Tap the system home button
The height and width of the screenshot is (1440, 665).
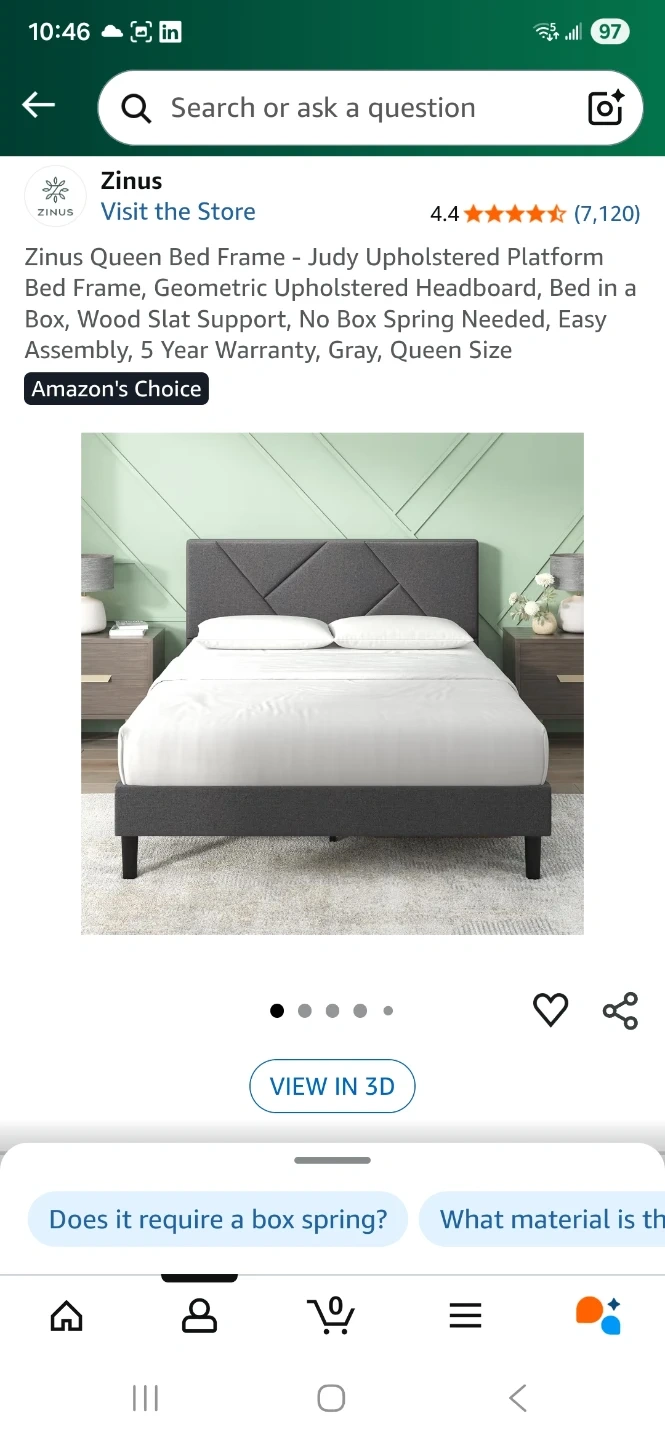[331, 1398]
